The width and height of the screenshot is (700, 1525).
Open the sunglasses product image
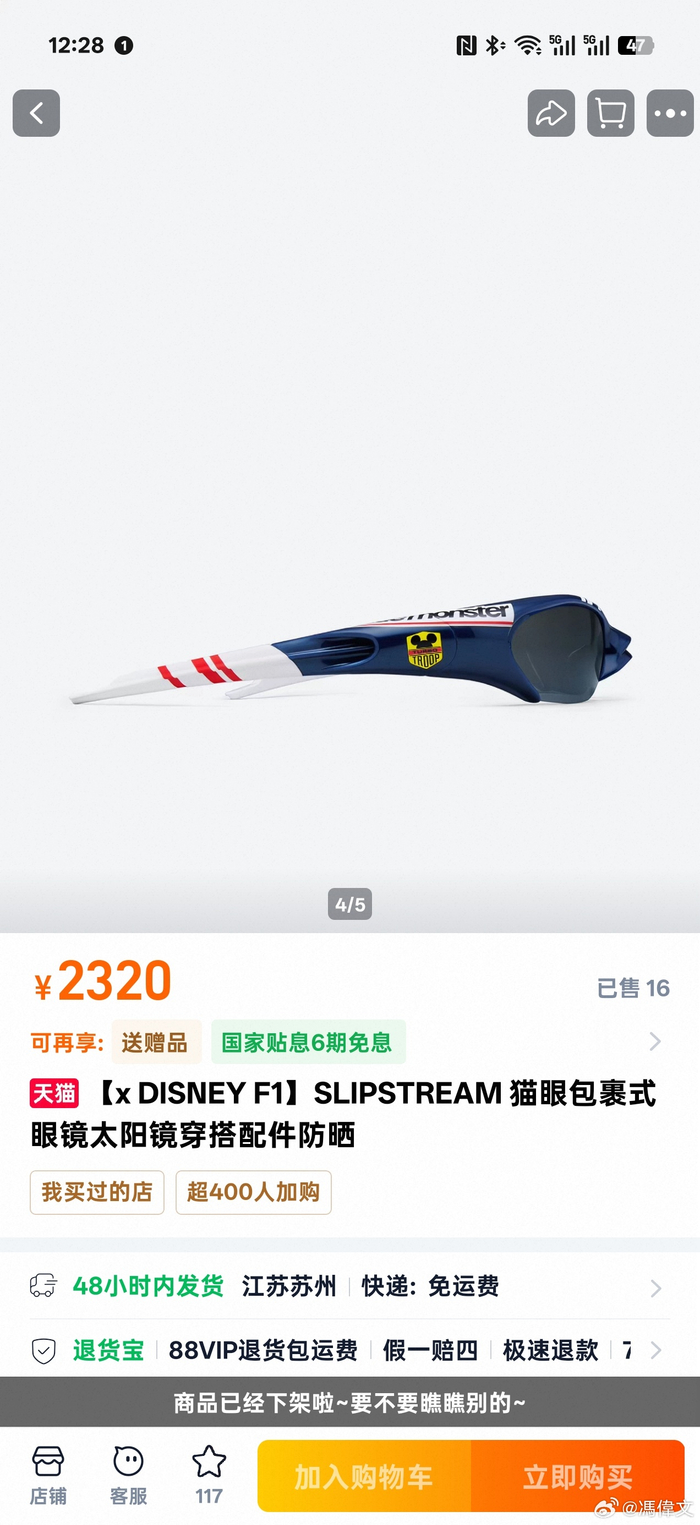pos(350,650)
